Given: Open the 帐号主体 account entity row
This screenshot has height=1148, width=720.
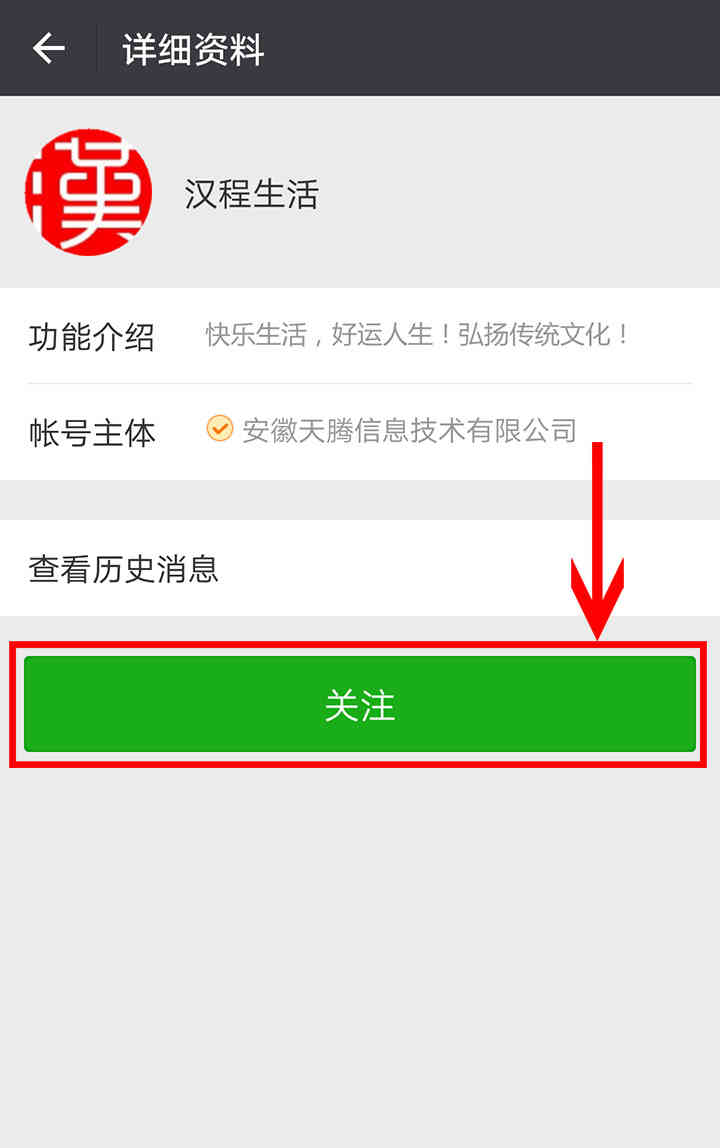Looking at the screenshot, I should (360, 432).
